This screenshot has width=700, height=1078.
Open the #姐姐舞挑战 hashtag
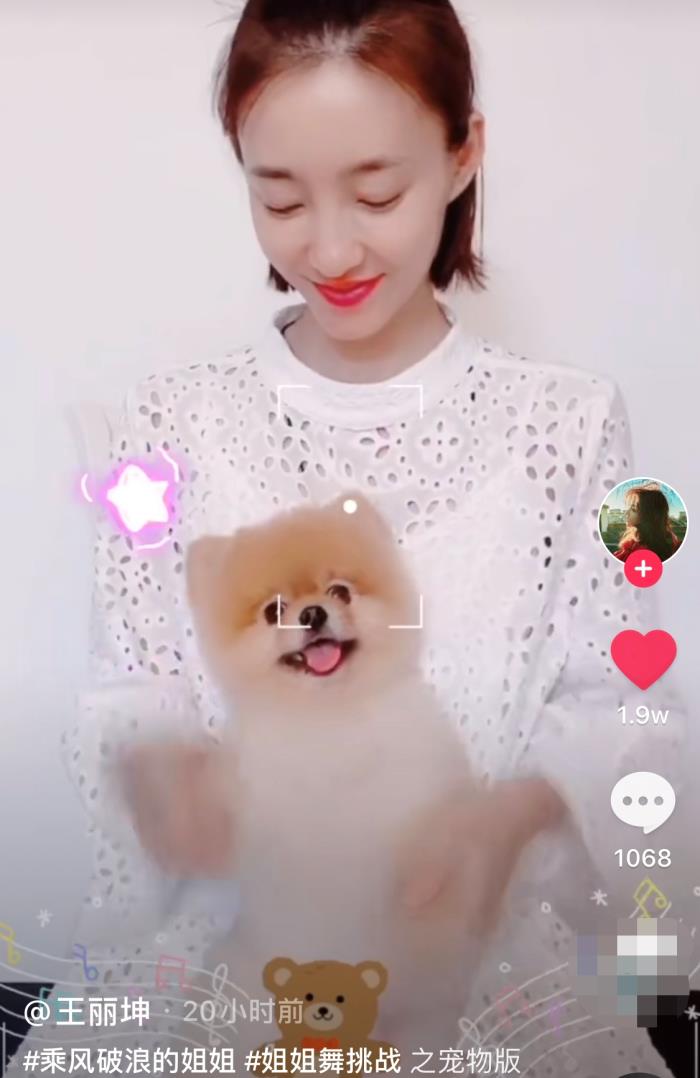click(324, 1060)
